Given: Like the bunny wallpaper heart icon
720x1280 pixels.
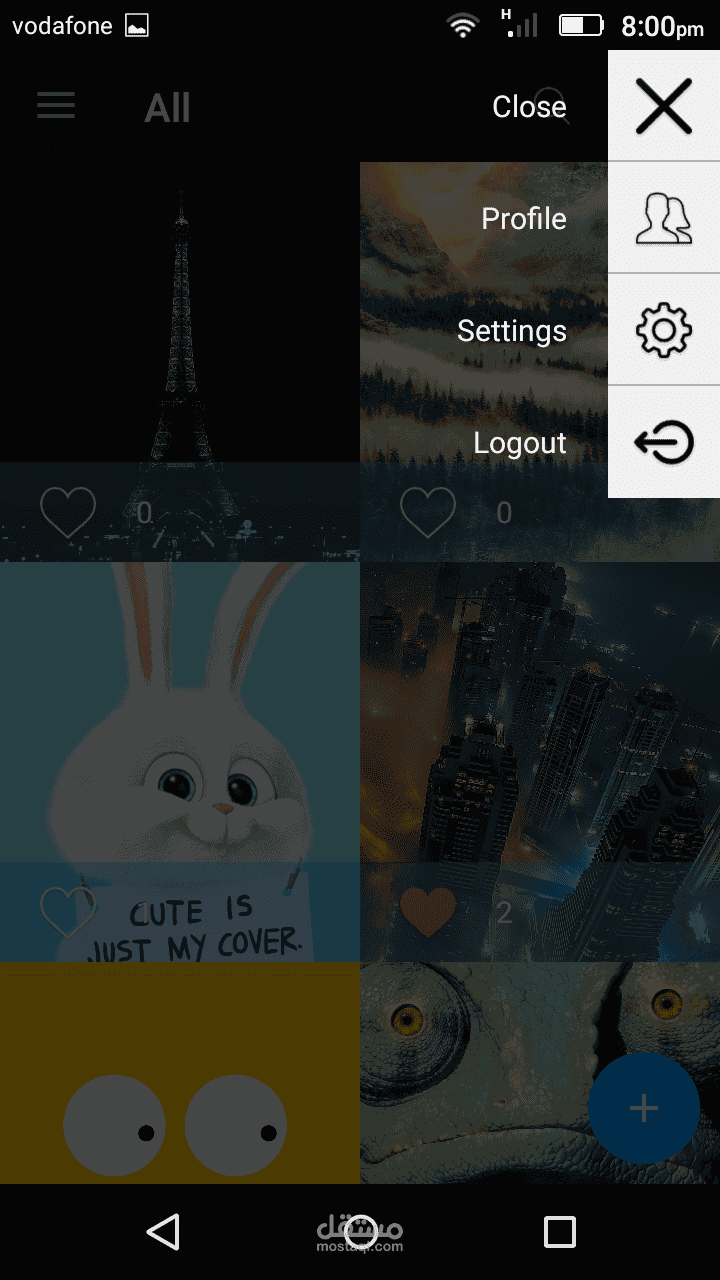Looking at the screenshot, I should 68,912.
